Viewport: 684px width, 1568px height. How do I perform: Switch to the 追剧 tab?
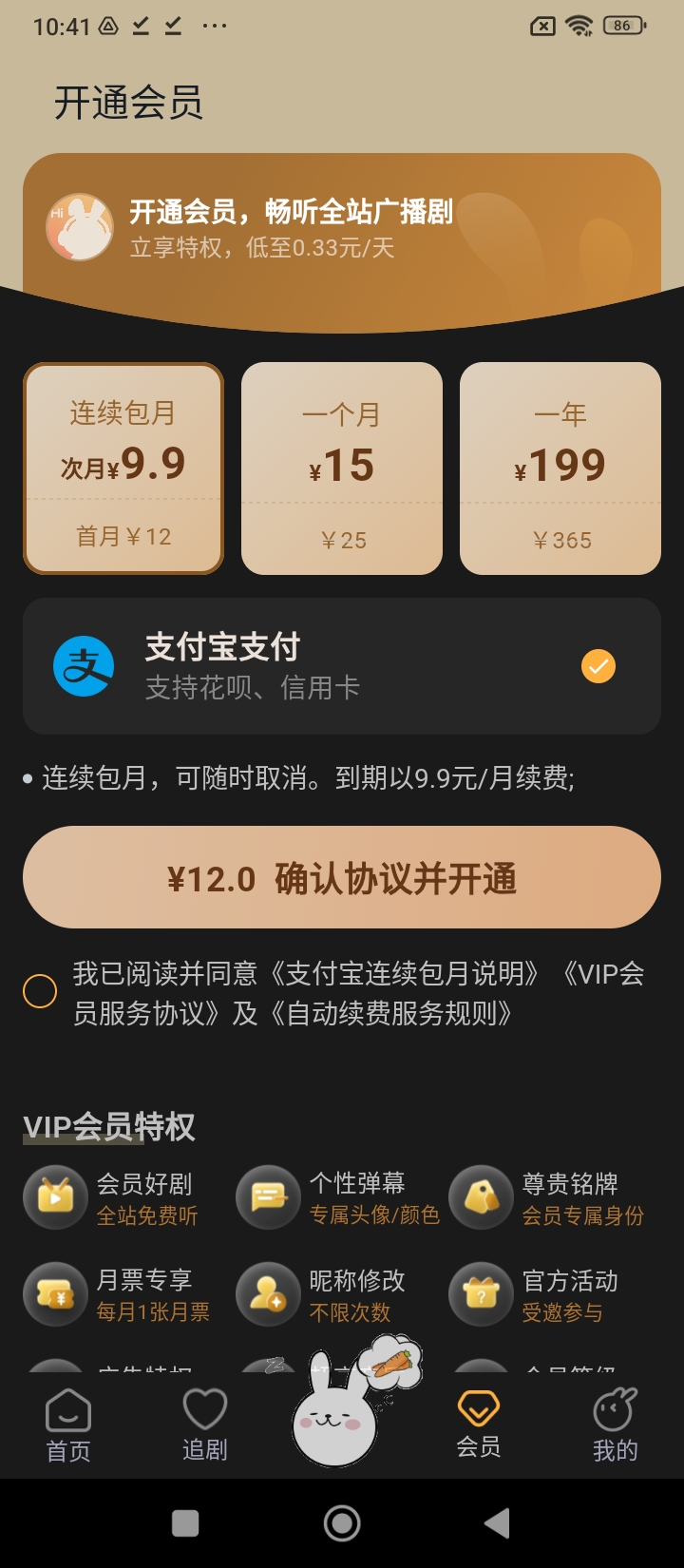tap(204, 1425)
